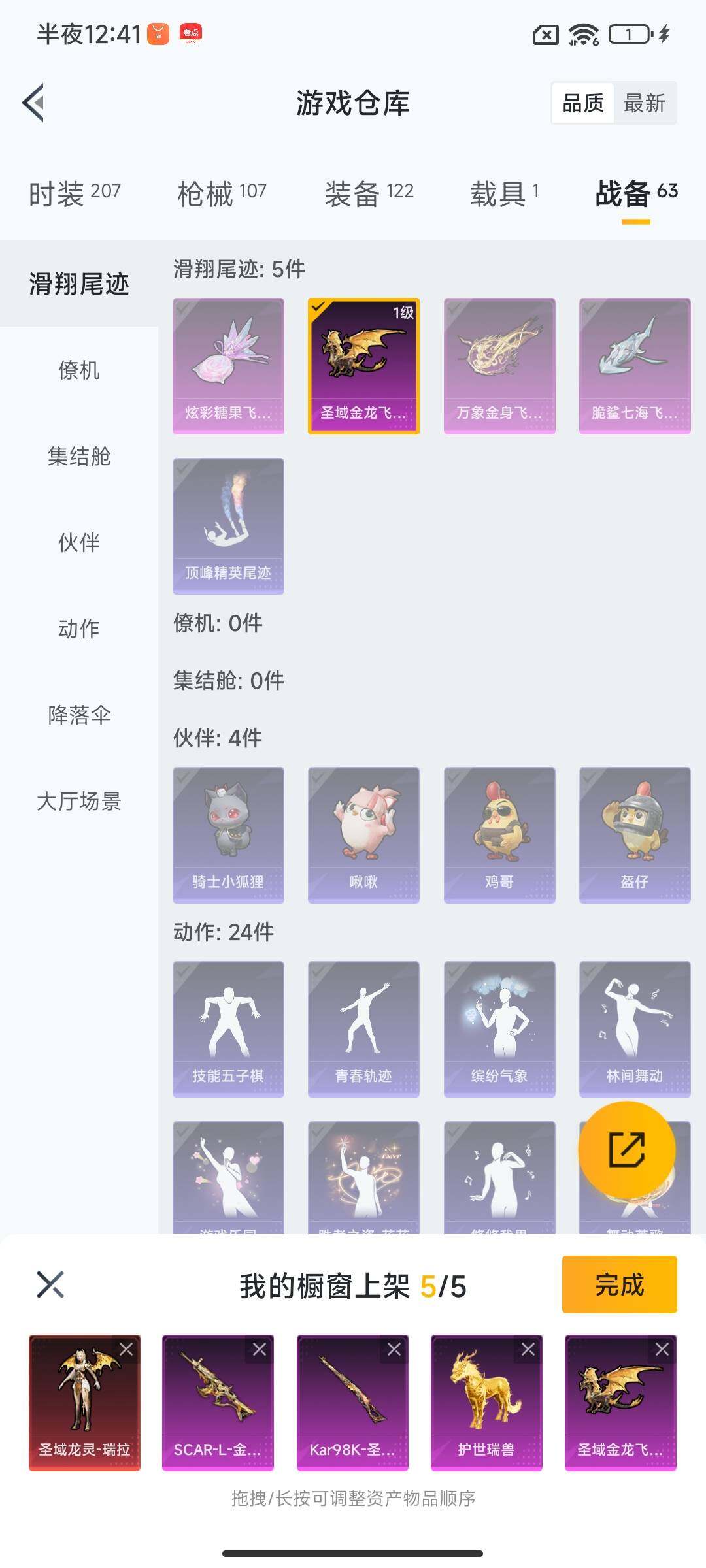Switch sorting to 品质
The image size is (706, 1568).
584,103
